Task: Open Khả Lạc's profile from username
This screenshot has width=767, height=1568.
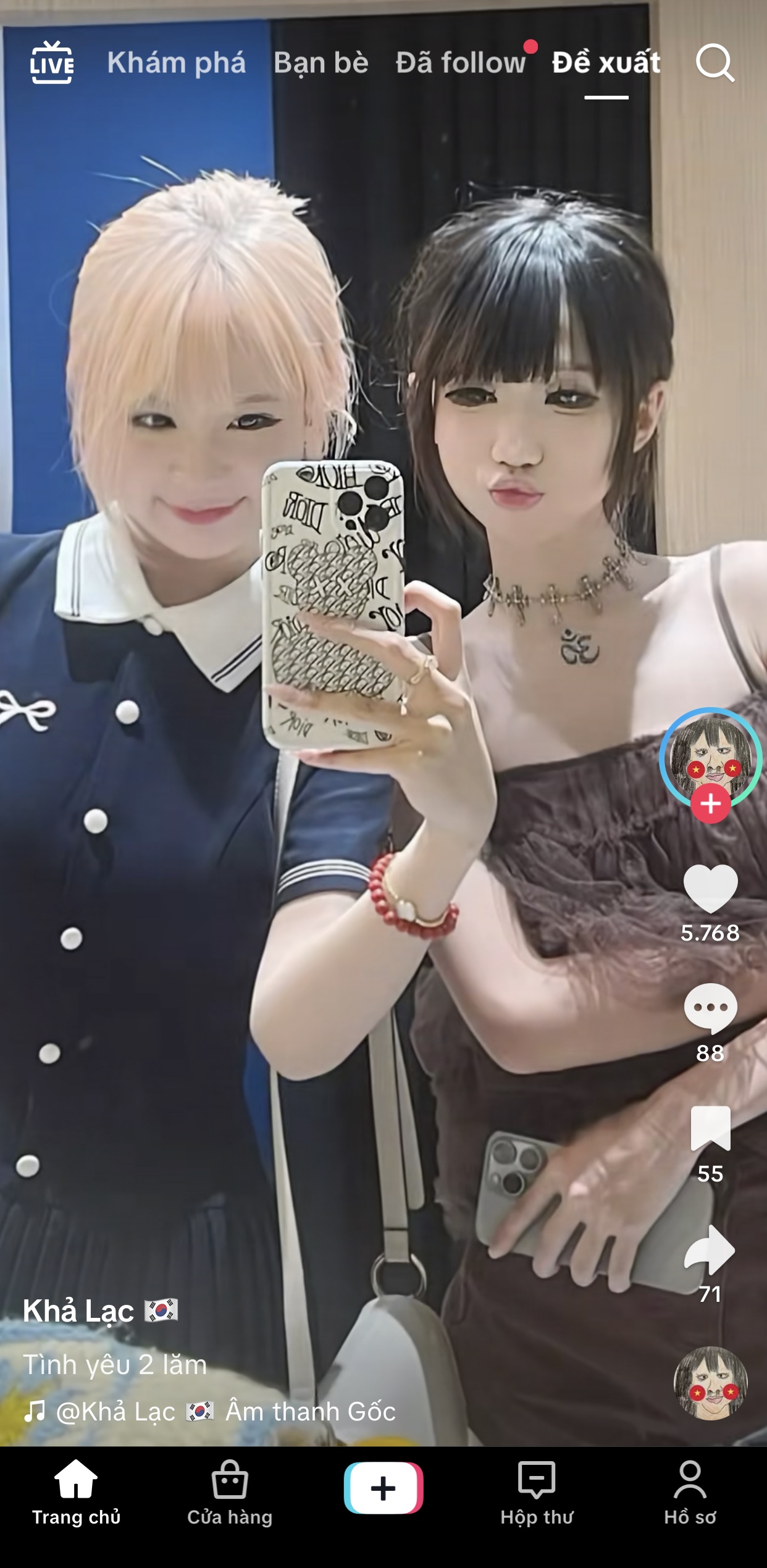Action: 78,1310
